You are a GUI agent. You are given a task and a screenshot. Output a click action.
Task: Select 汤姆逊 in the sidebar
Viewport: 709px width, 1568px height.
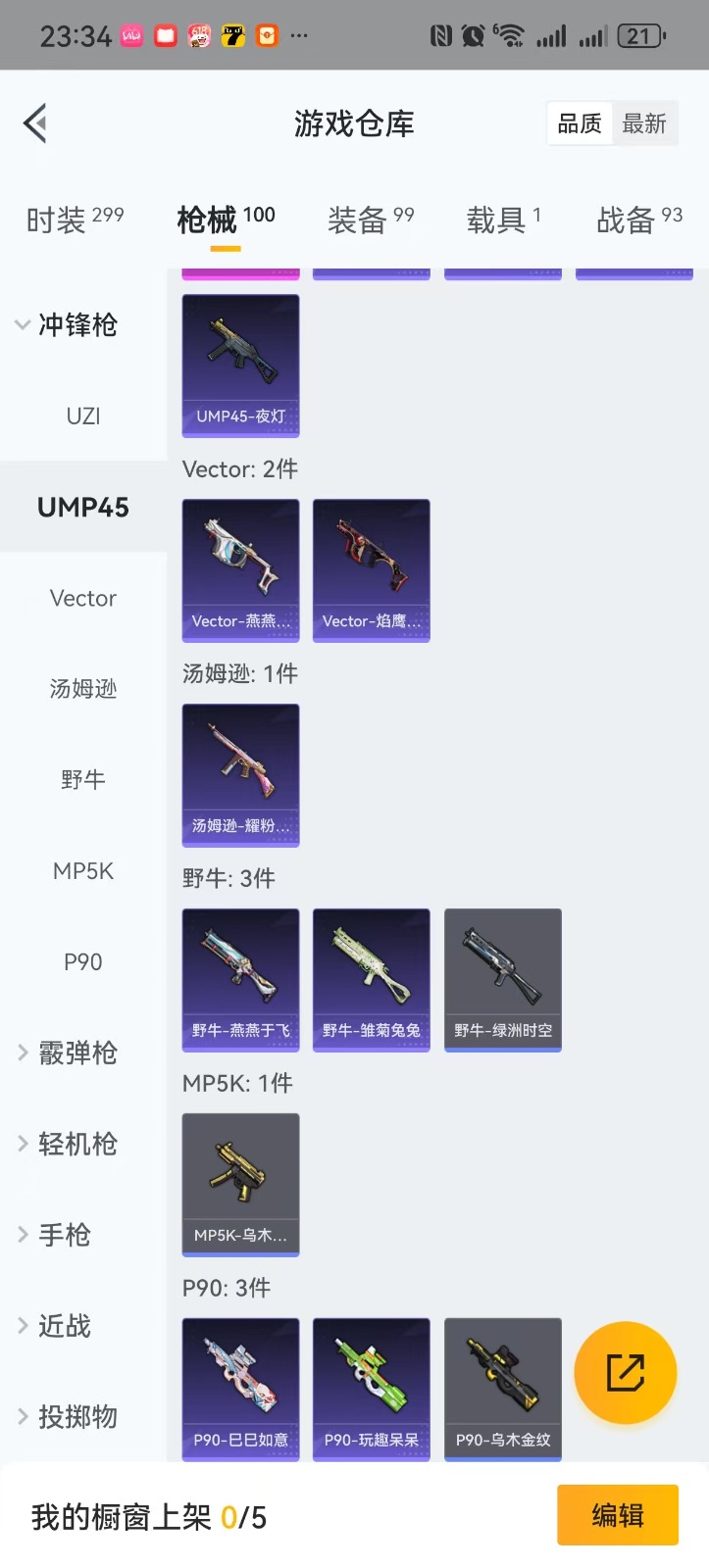pos(83,689)
